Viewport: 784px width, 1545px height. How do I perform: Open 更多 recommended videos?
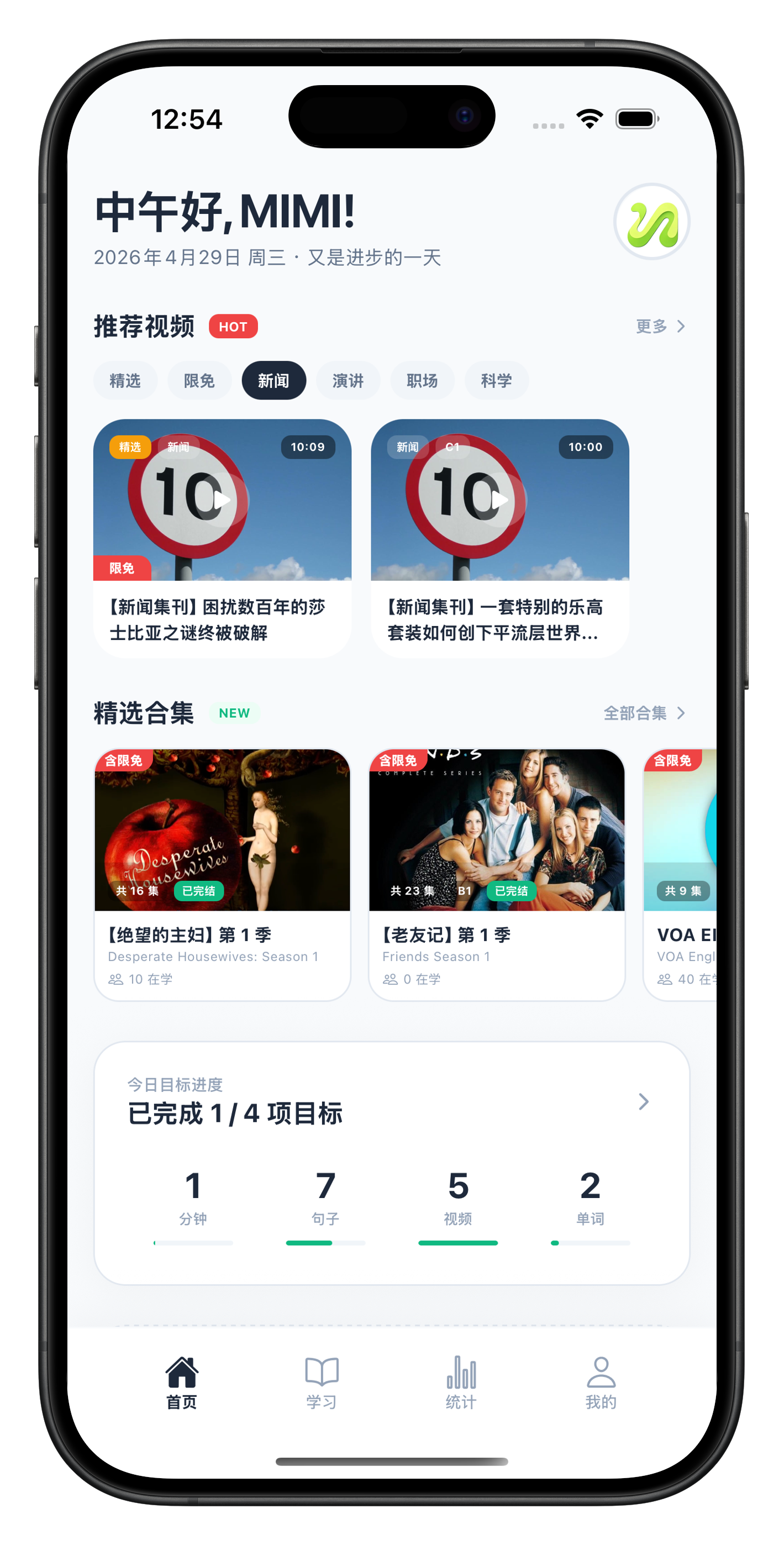click(659, 326)
